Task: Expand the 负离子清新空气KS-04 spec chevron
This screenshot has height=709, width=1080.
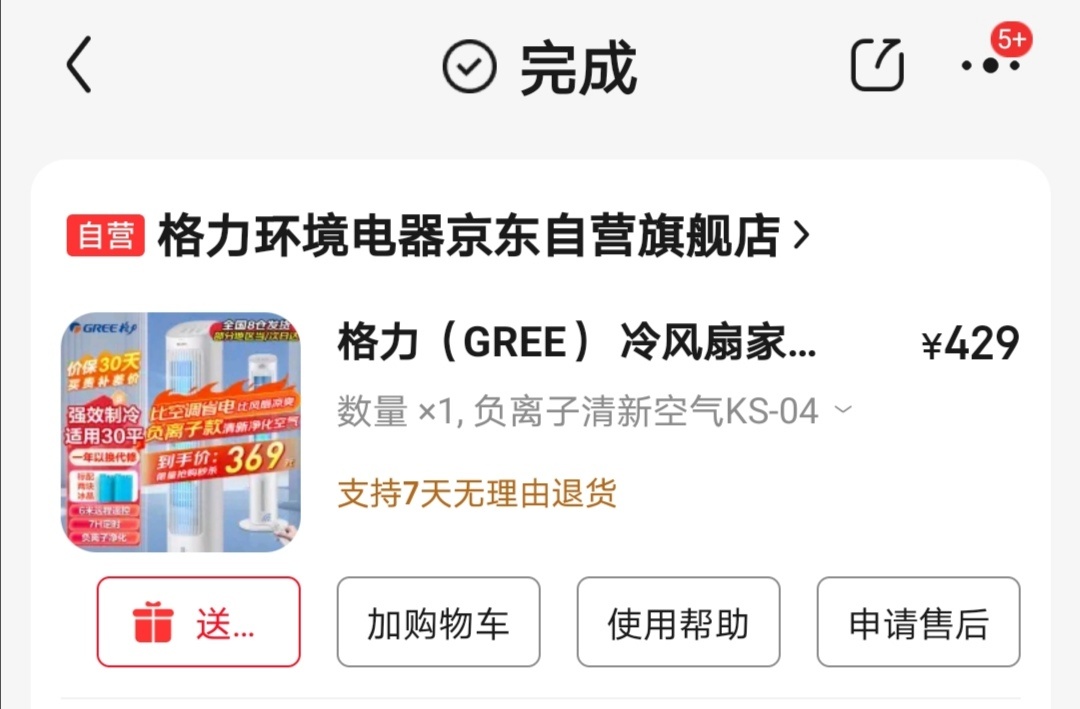Action: coord(843,410)
